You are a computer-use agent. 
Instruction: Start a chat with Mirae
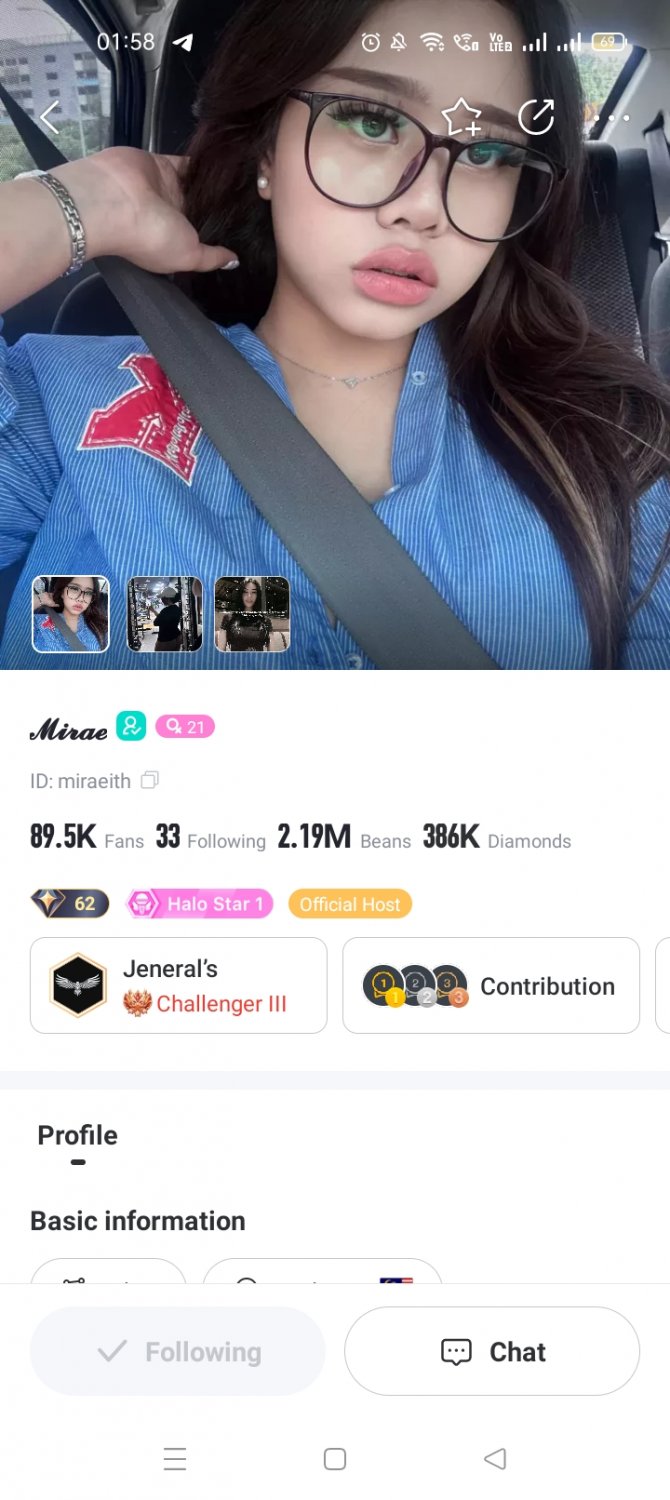pos(492,1351)
